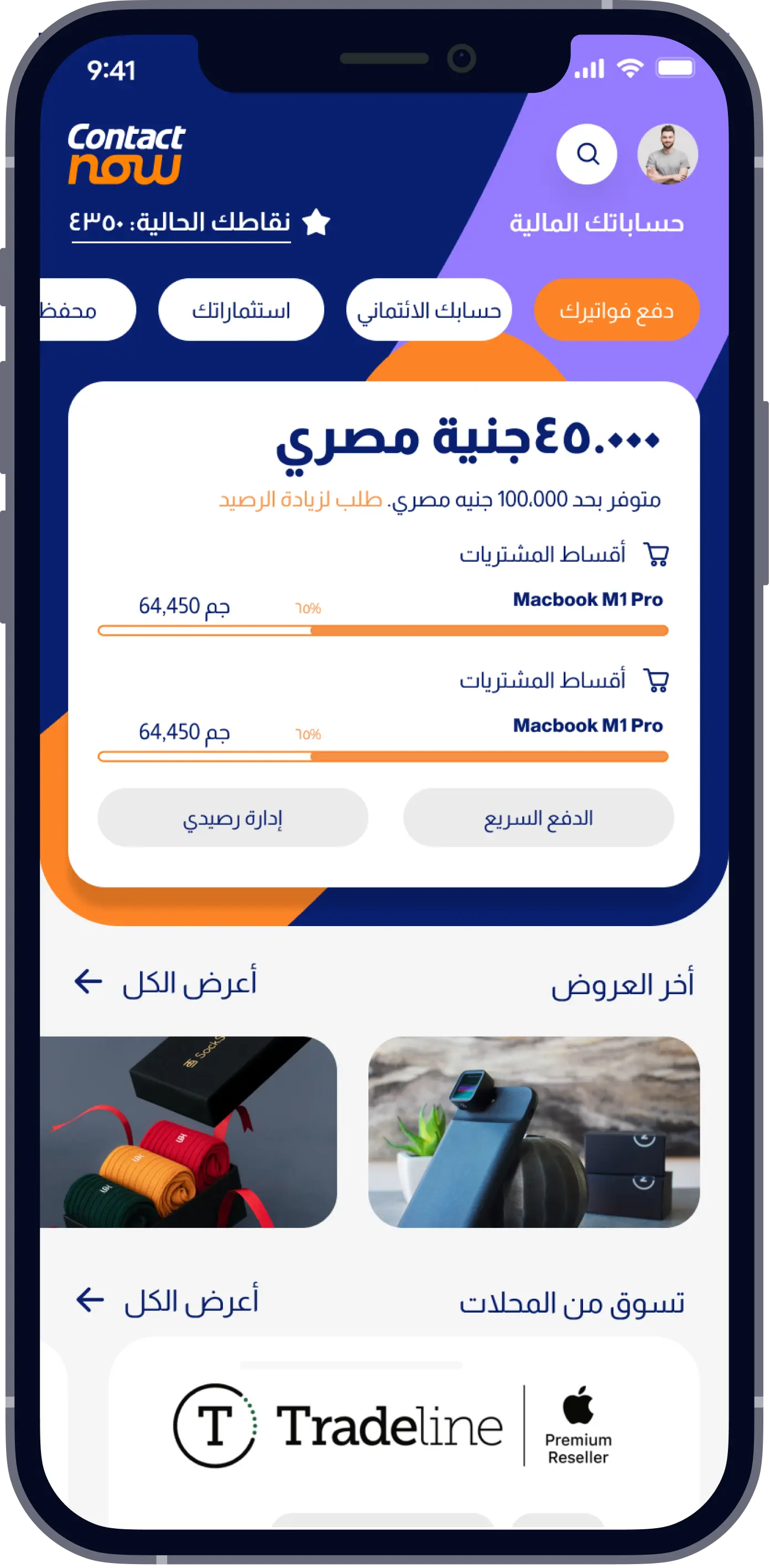The height and width of the screenshot is (1568, 770).
Task: Open the current points link نقاطك الحالية
Action: pyautogui.click(x=181, y=223)
